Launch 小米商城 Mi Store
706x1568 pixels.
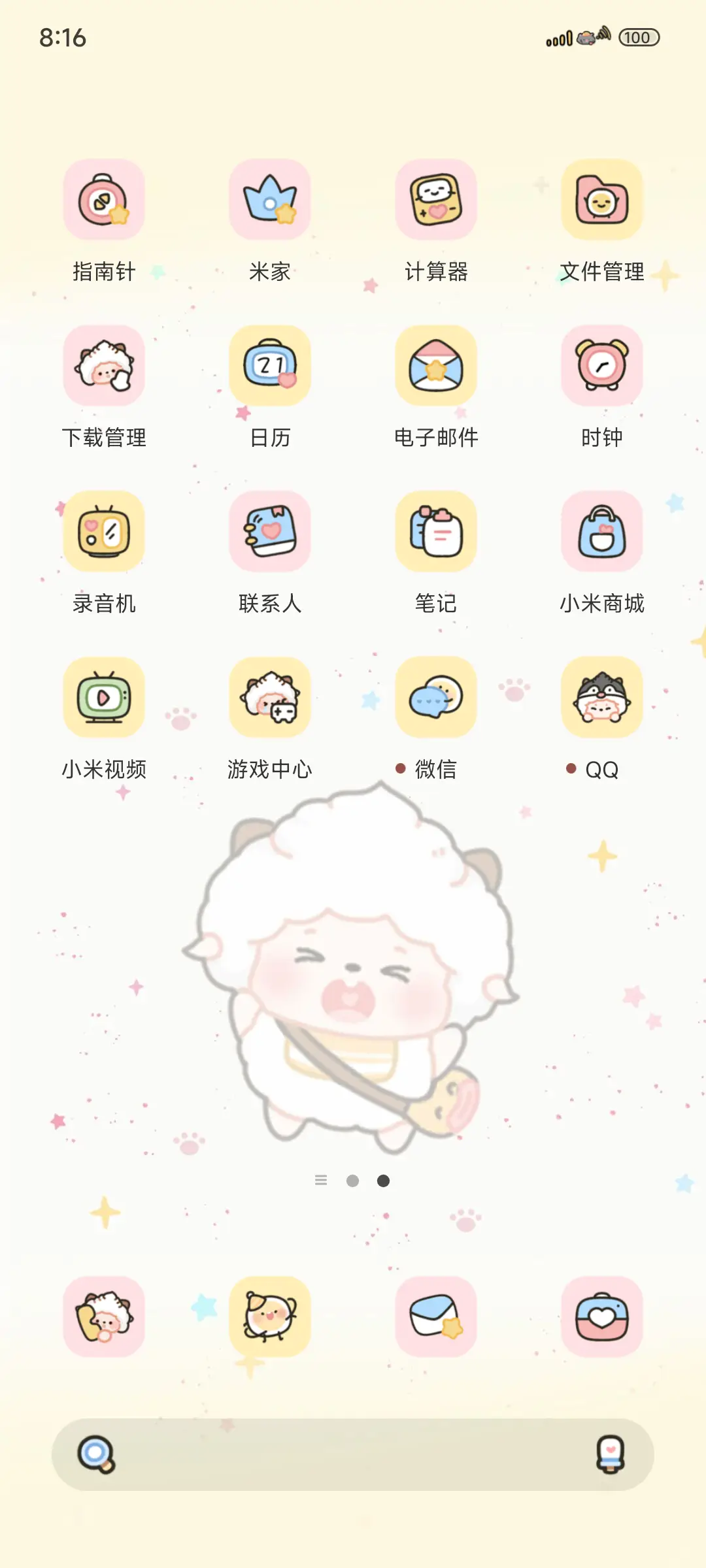[602, 532]
